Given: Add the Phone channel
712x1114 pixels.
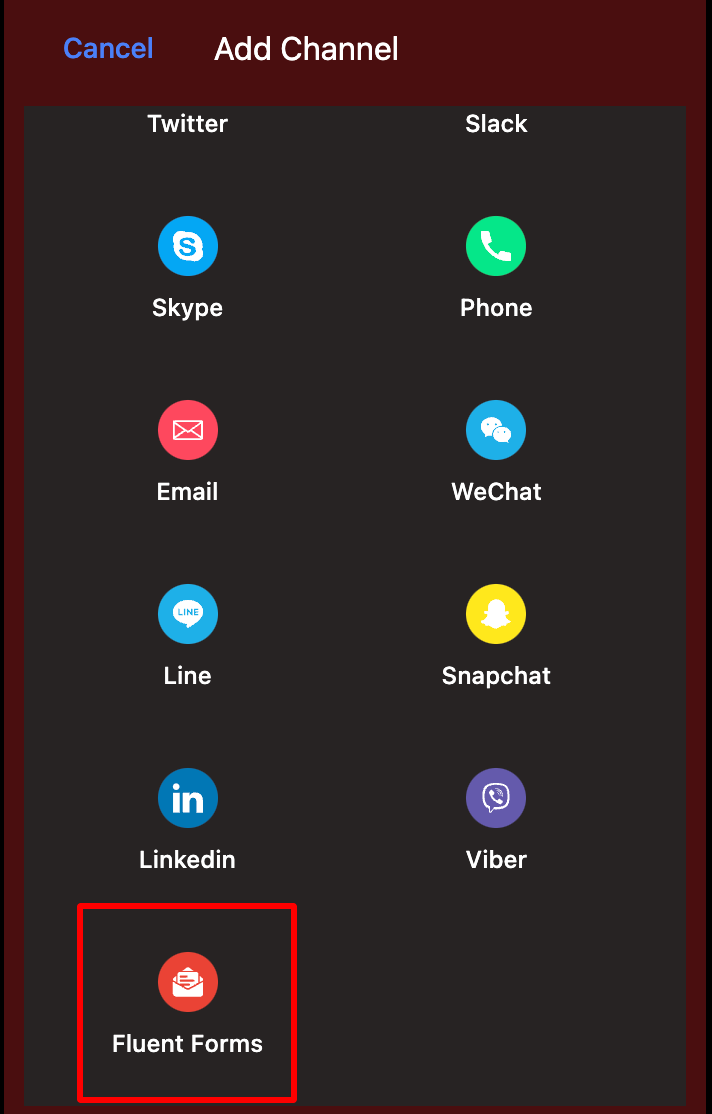Looking at the screenshot, I should click(496, 247).
